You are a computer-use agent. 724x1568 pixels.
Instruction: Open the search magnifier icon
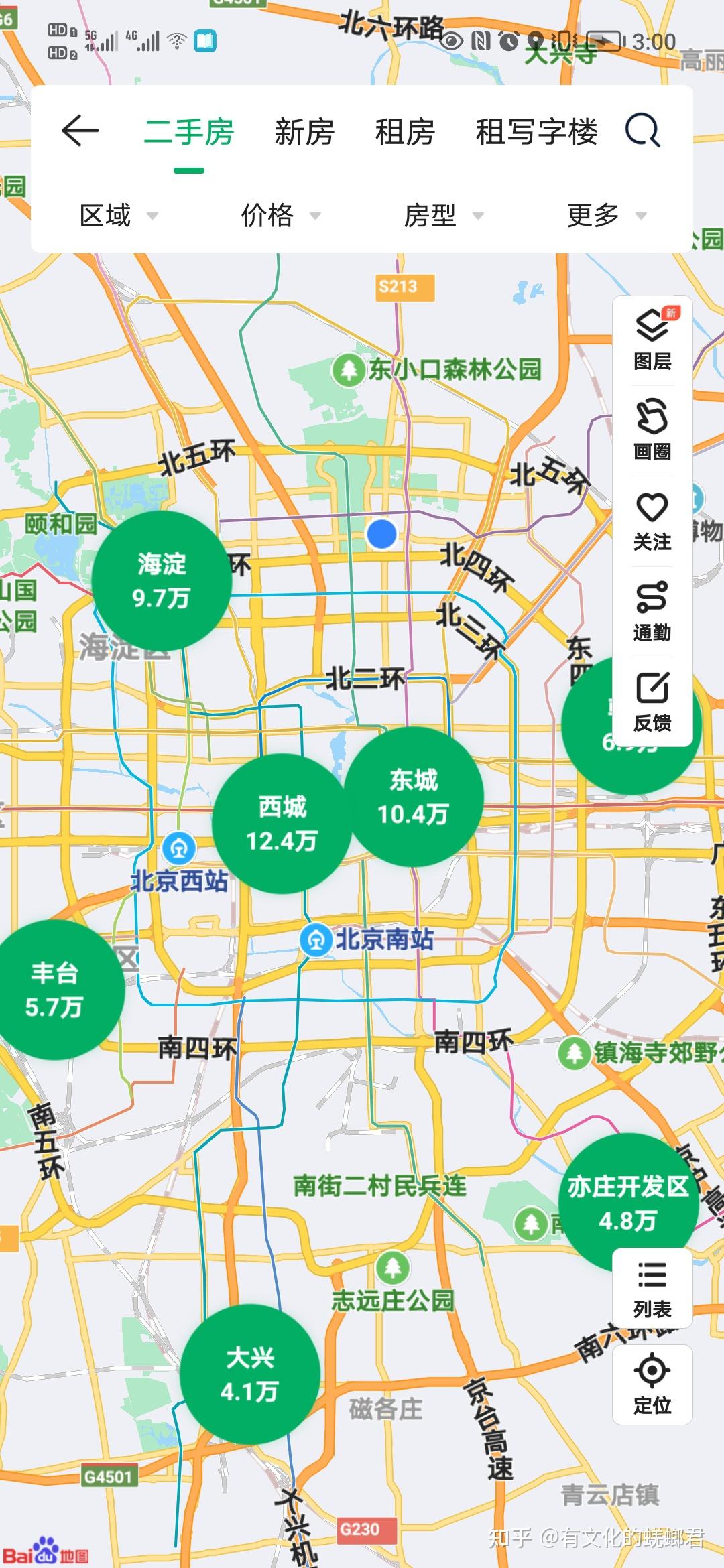point(644,131)
